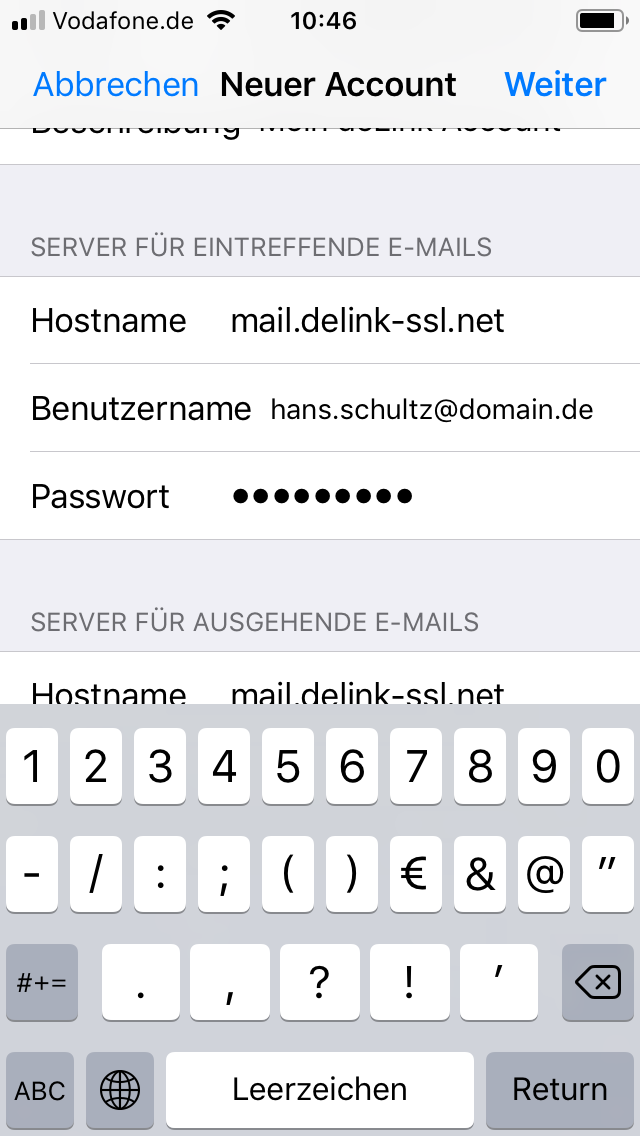Image resolution: width=640 pixels, height=1136 pixels.
Task: Open the globe language switcher key
Action: point(120,1089)
